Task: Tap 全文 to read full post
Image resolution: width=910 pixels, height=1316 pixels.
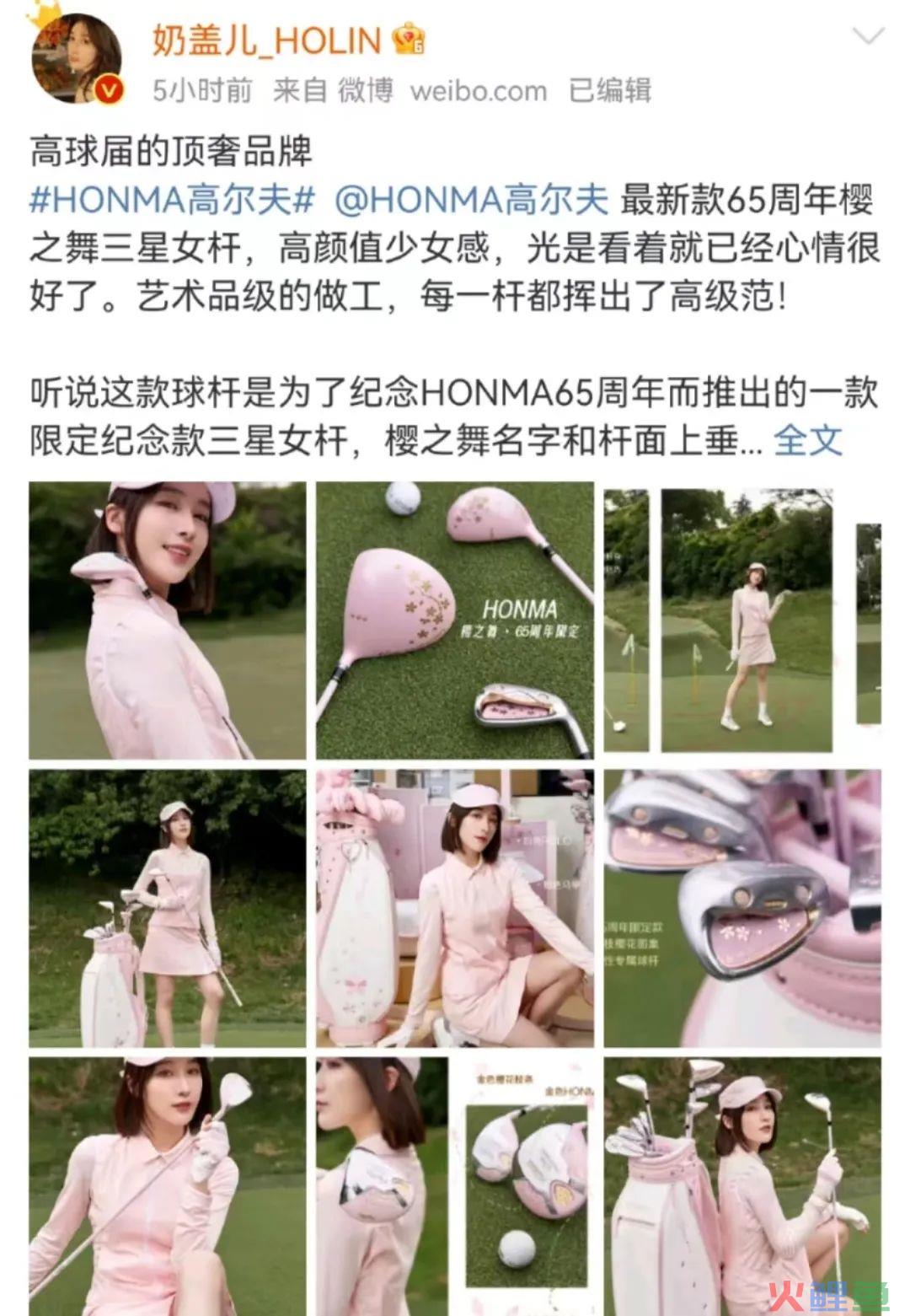Action: [x=807, y=440]
